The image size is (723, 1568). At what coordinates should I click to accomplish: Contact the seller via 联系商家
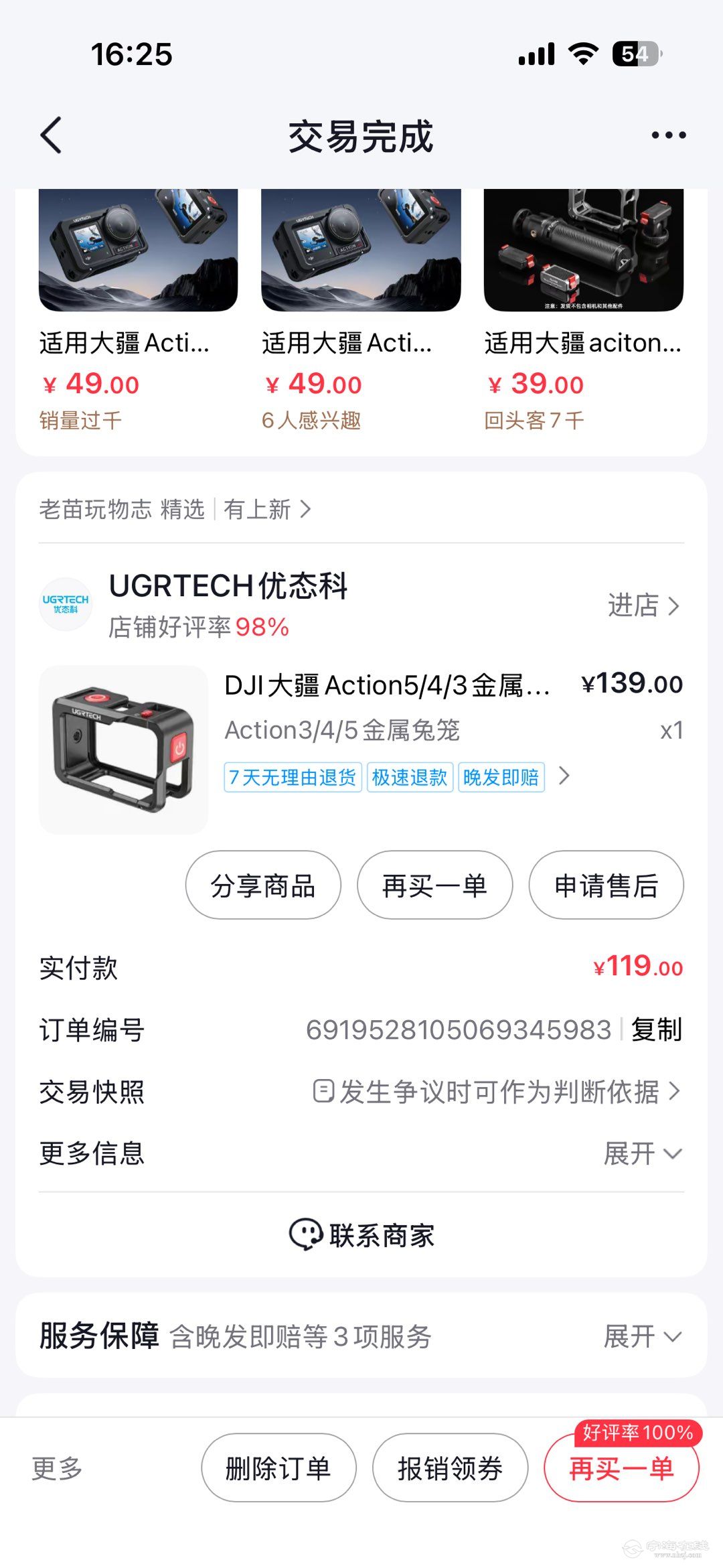click(361, 1235)
